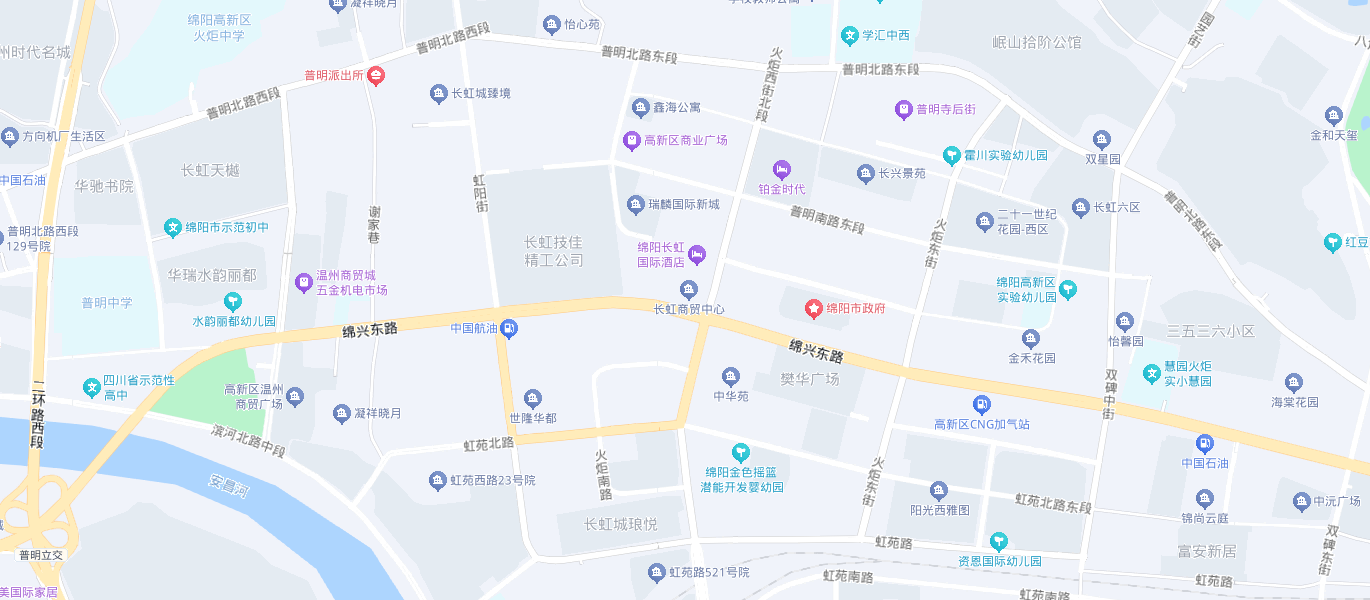The height and width of the screenshot is (600, 1370).
Task: Tap the 中国航油 gas station marker
Action: (509, 328)
